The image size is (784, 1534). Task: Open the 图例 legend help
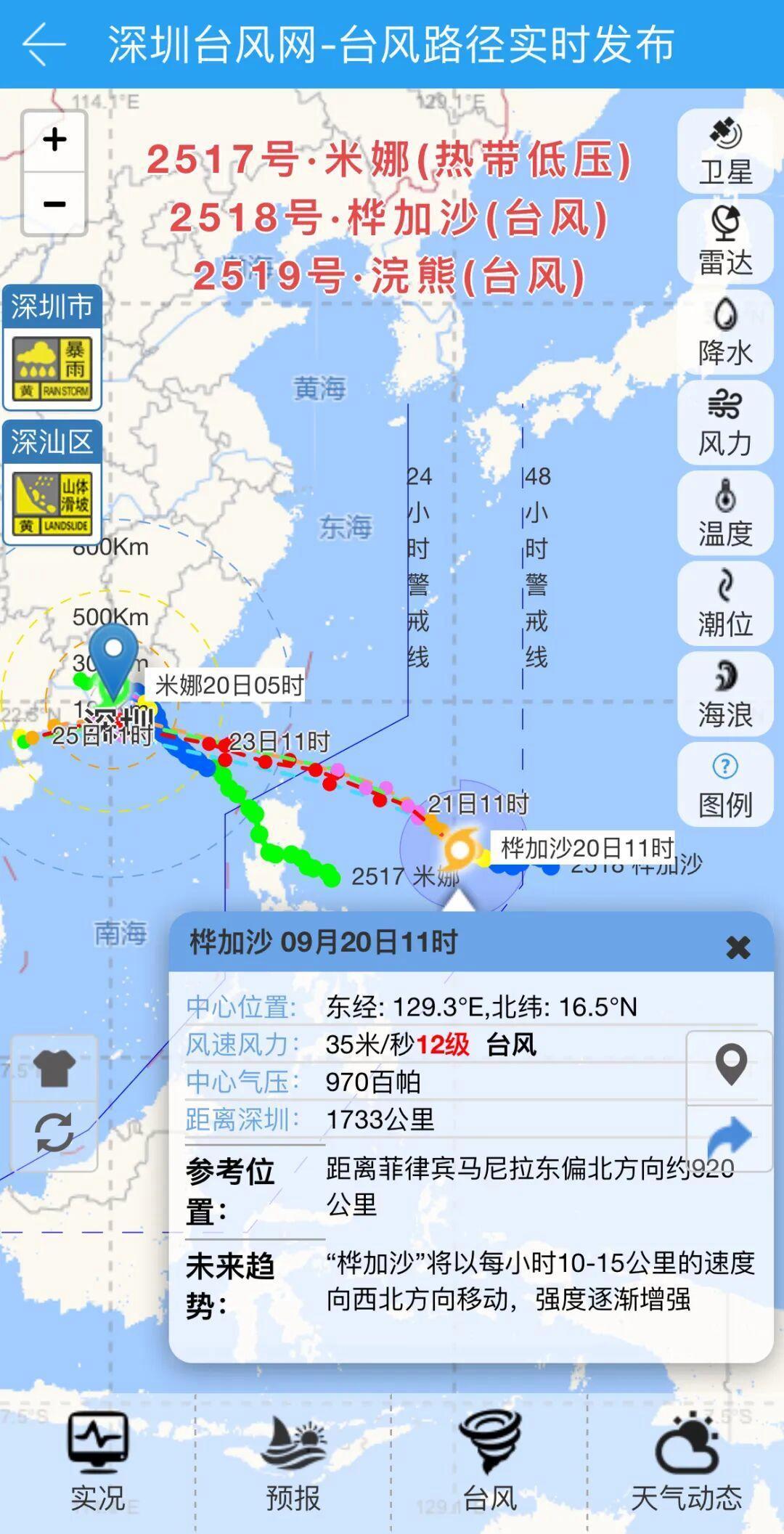coord(724,784)
